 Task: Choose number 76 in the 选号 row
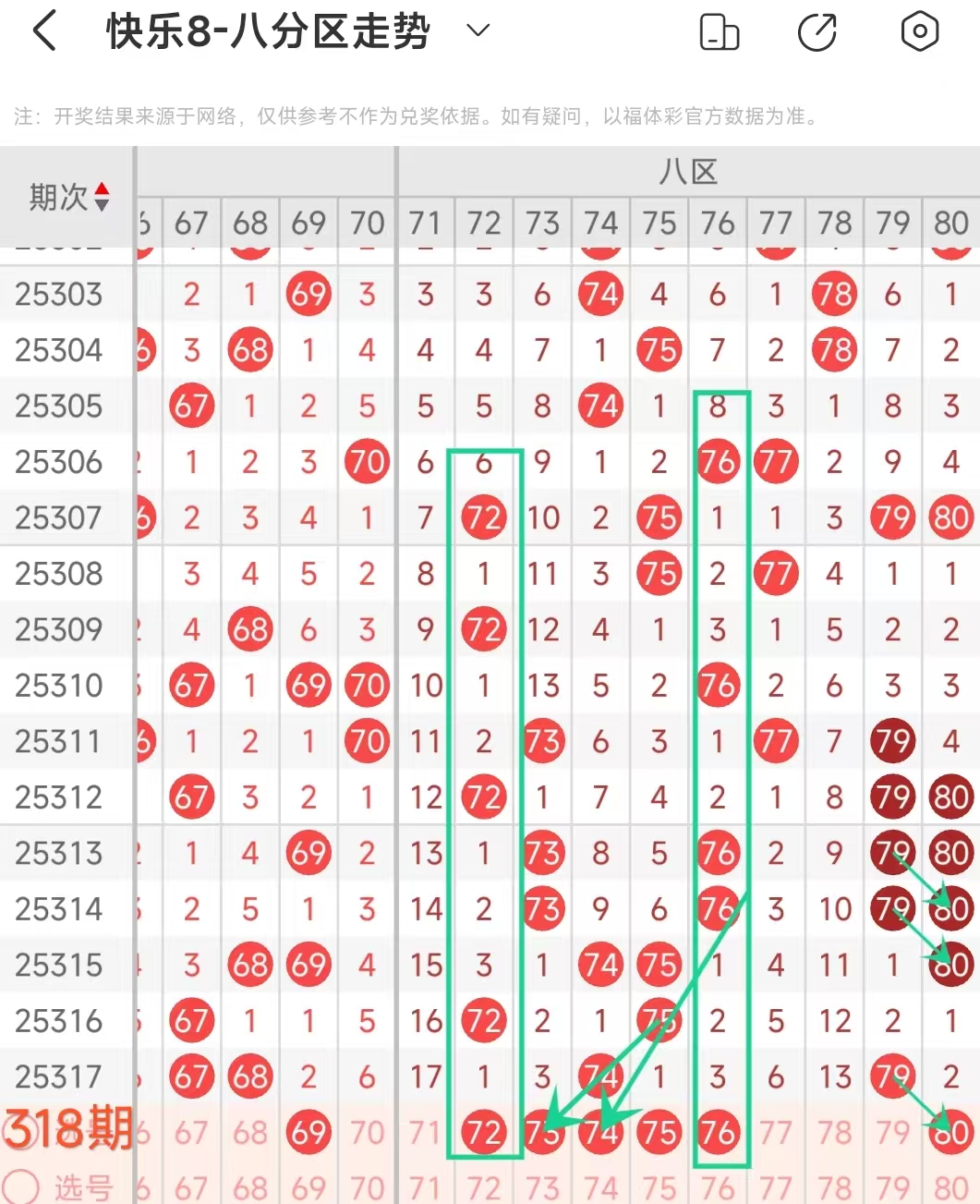pos(718,1187)
